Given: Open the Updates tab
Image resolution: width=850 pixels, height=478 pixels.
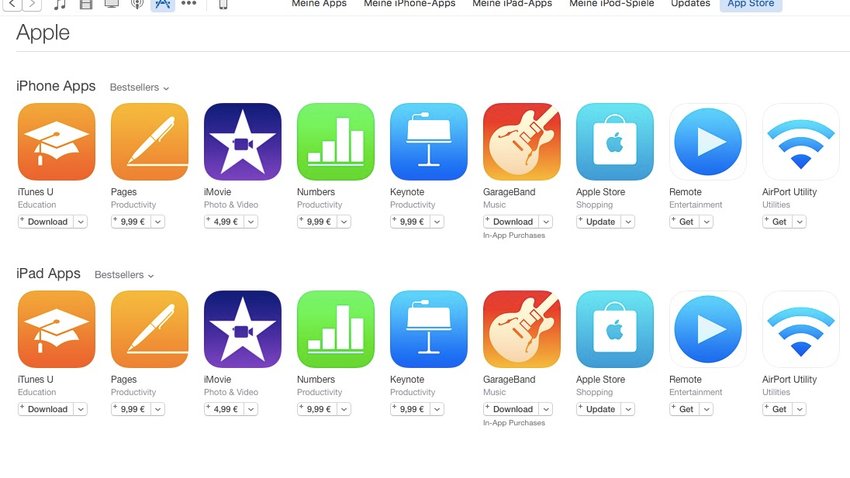Looking at the screenshot, I should pos(690,4).
